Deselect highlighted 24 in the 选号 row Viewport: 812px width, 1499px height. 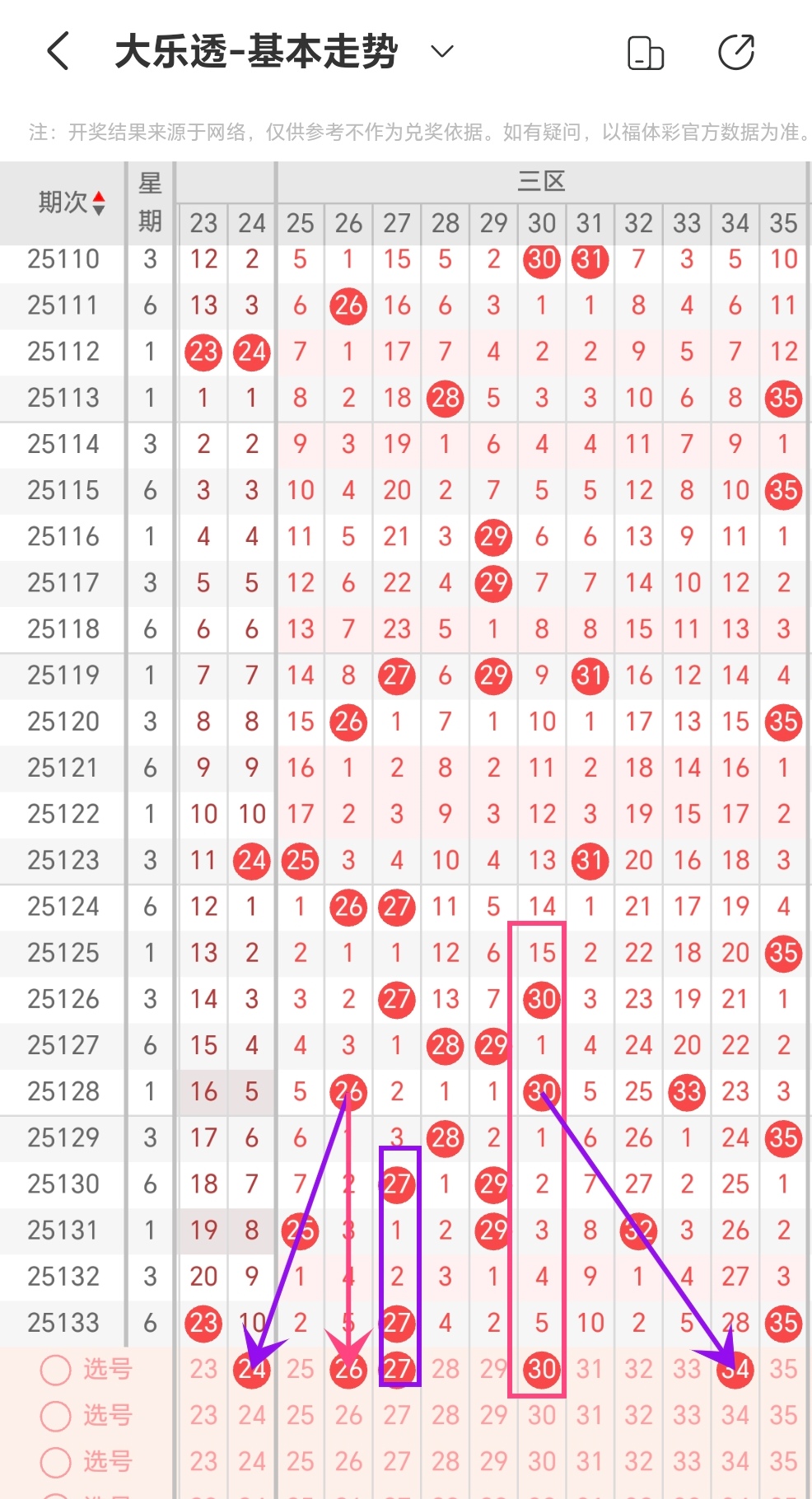(252, 1370)
